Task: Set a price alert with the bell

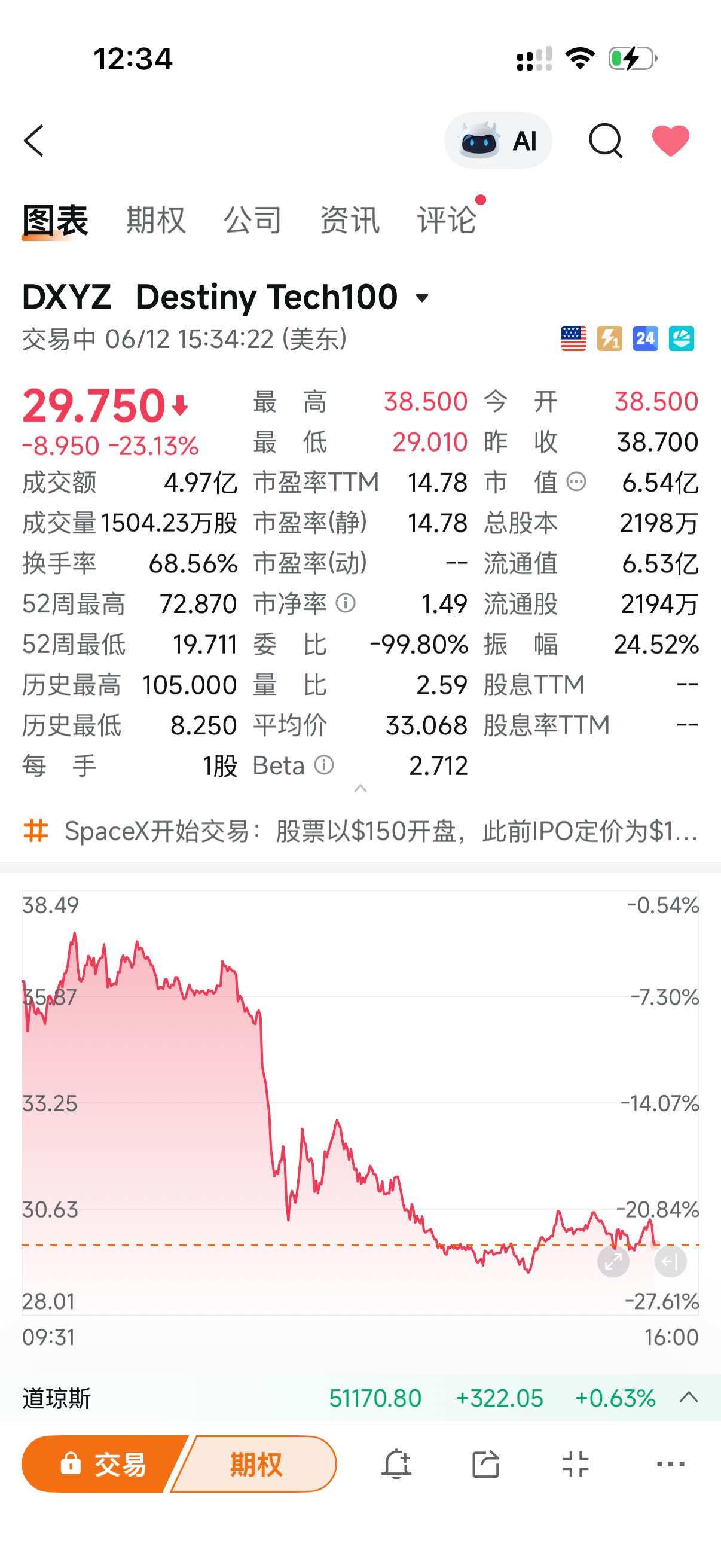Action: pyautogui.click(x=396, y=1464)
